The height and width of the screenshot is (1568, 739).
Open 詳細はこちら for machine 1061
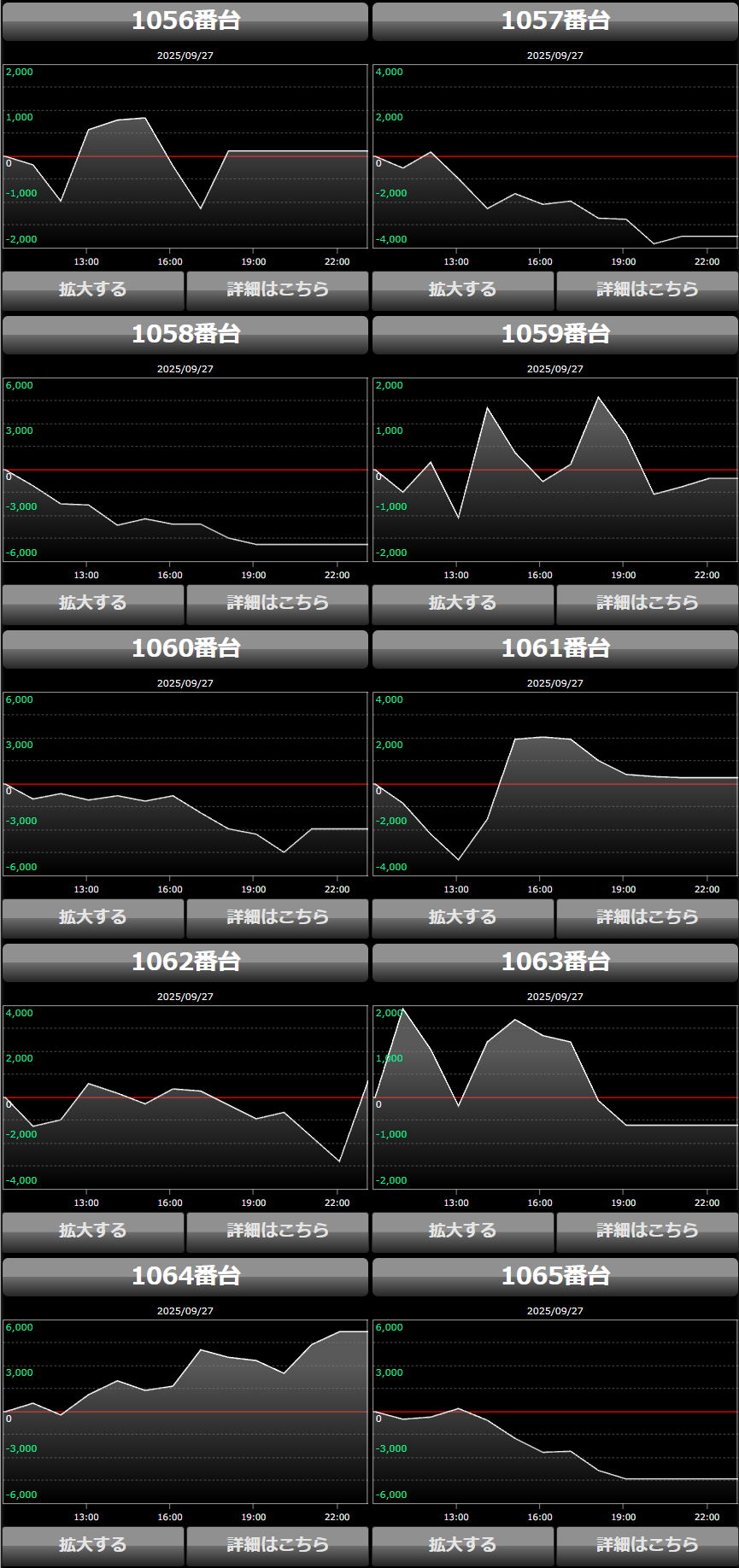[x=648, y=917]
